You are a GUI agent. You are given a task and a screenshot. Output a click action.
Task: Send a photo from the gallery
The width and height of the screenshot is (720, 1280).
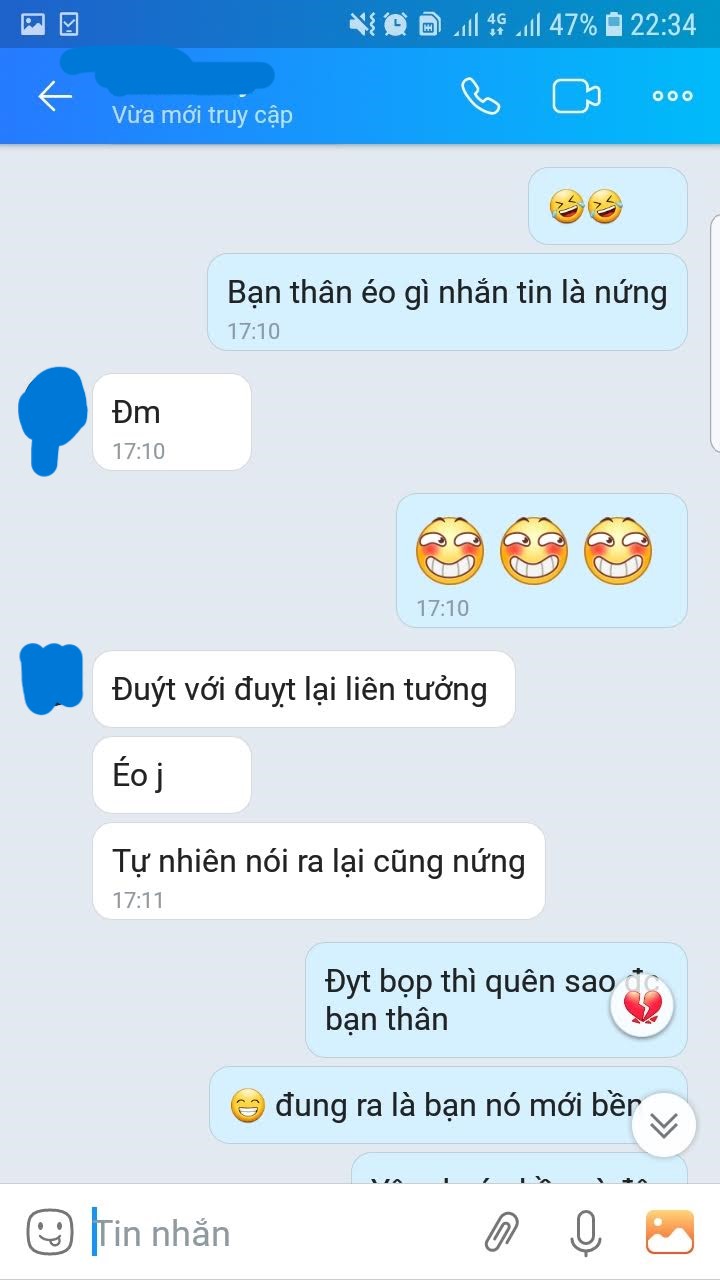pos(669,1233)
